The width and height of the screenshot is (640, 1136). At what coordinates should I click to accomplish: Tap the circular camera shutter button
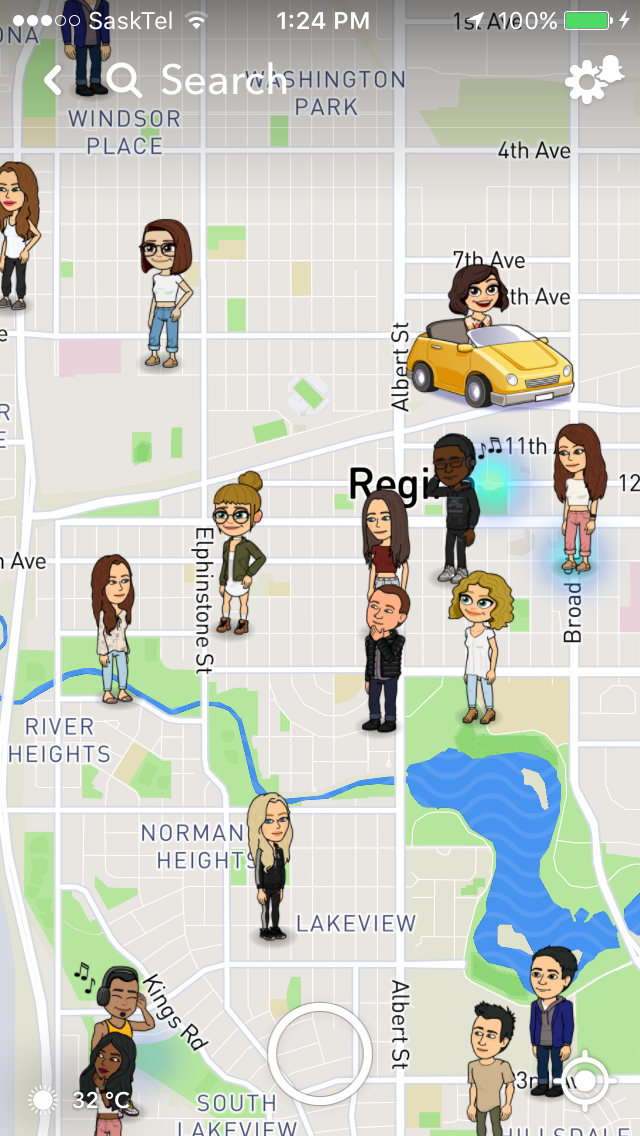[320, 1053]
